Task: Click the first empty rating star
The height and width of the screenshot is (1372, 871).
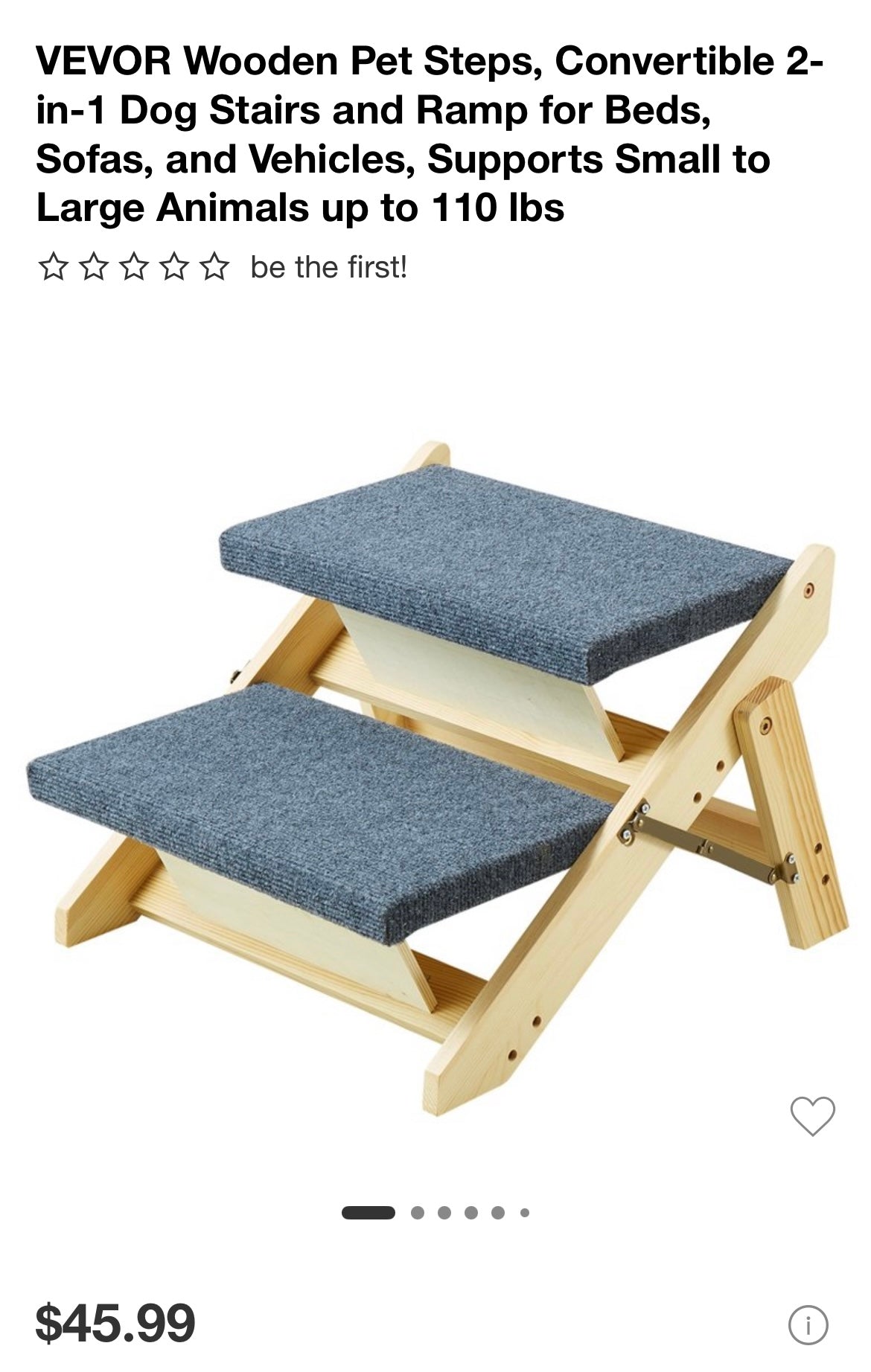Action: [x=53, y=266]
